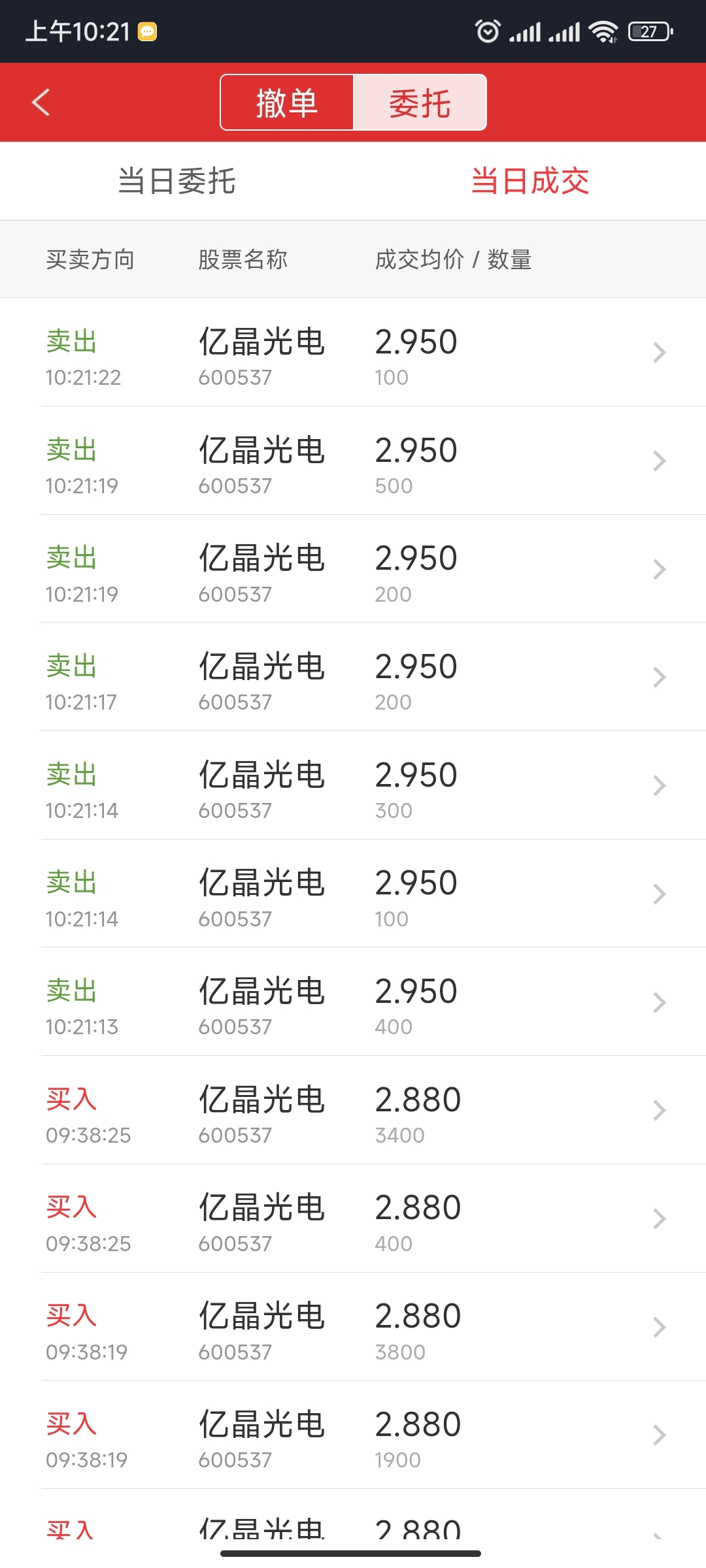Open the 买入 trade with quantity 3800

[x=353, y=1326]
